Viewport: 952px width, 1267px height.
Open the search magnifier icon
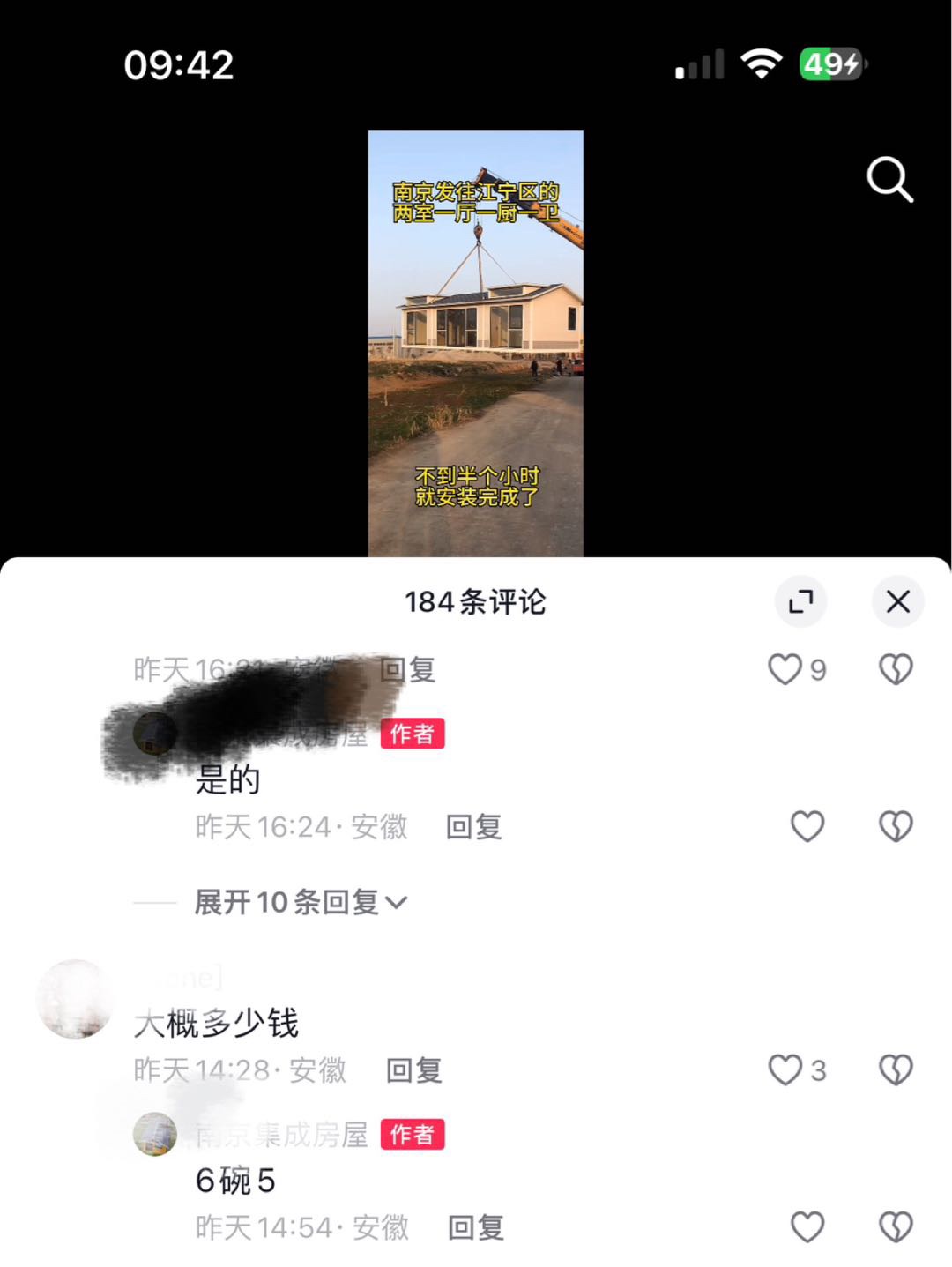tap(889, 180)
